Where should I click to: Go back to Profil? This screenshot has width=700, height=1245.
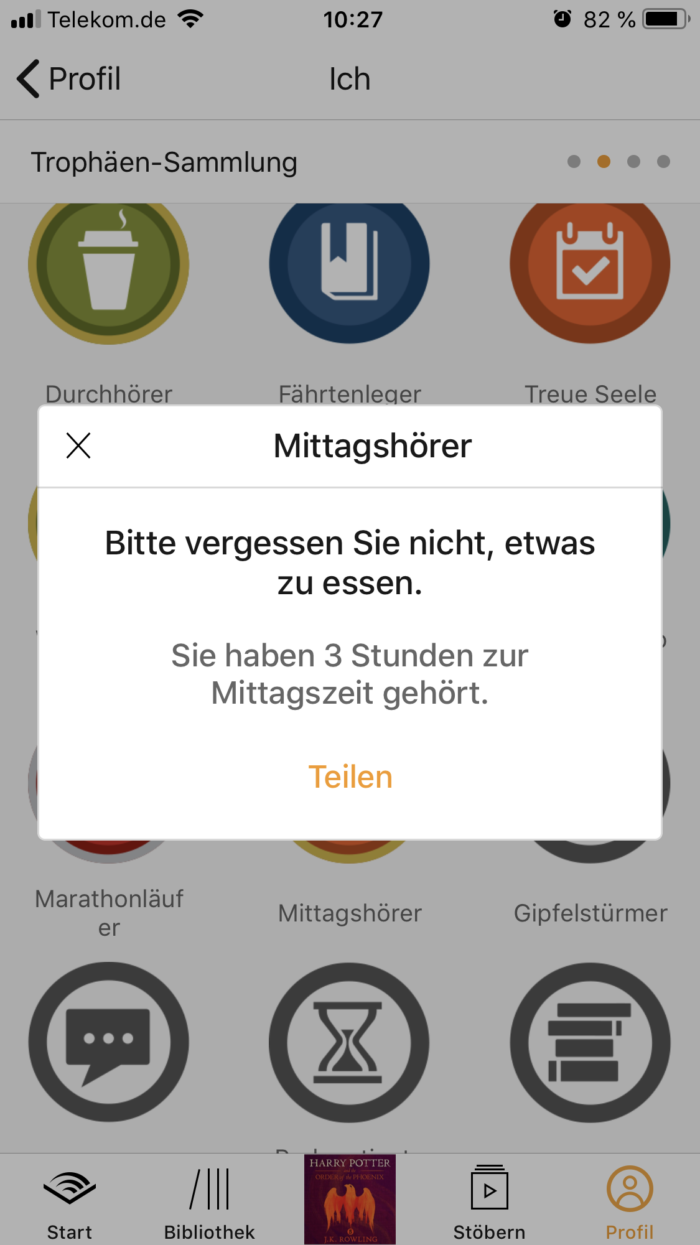(x=70, y=78)
